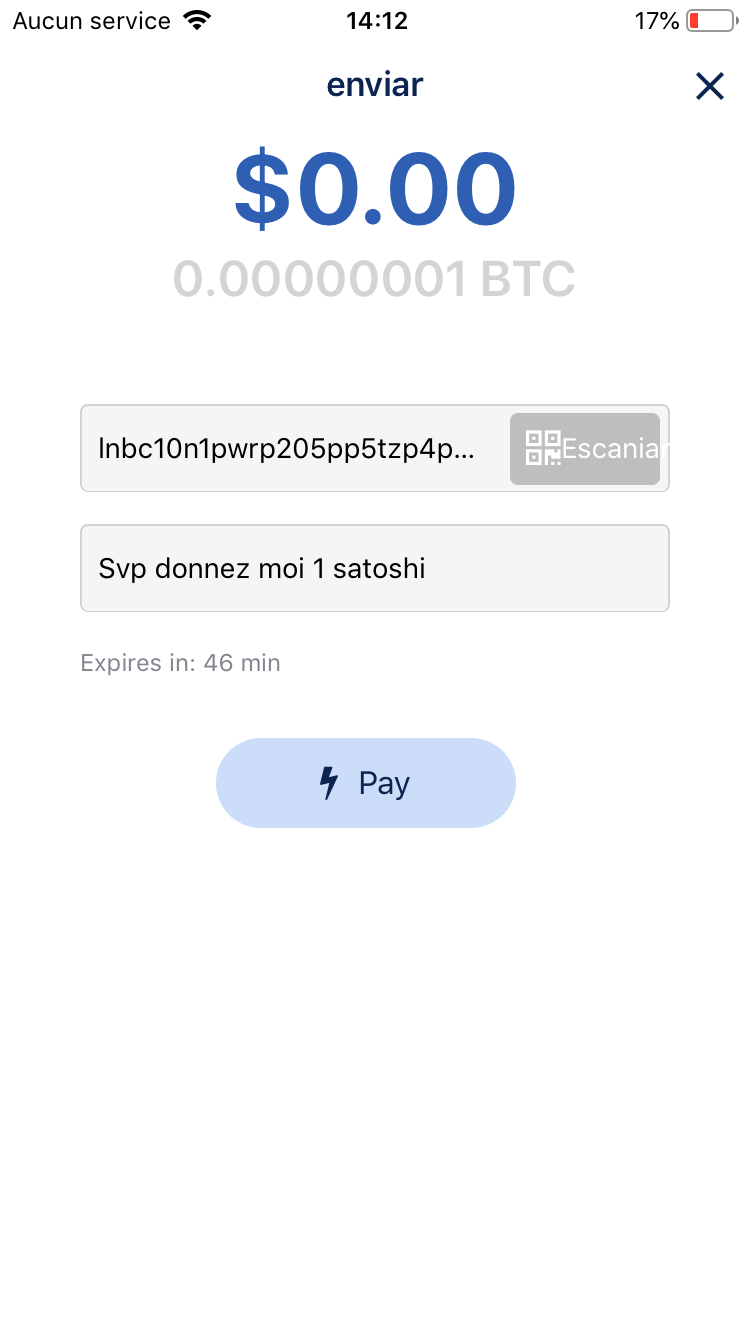Image resolution: width=750 pixels, height=1334 pixels.
Task: Select the dollar amount $0.00
Action: tap(375, 188)
